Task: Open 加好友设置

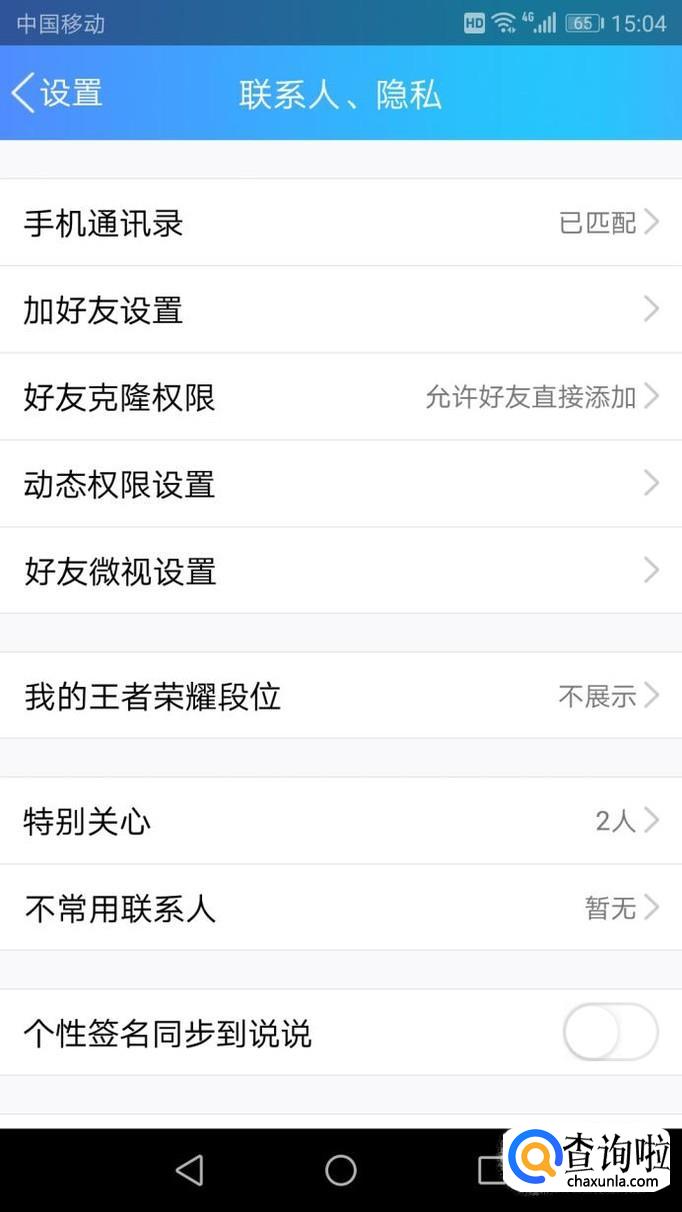Action: coord(340,310)
